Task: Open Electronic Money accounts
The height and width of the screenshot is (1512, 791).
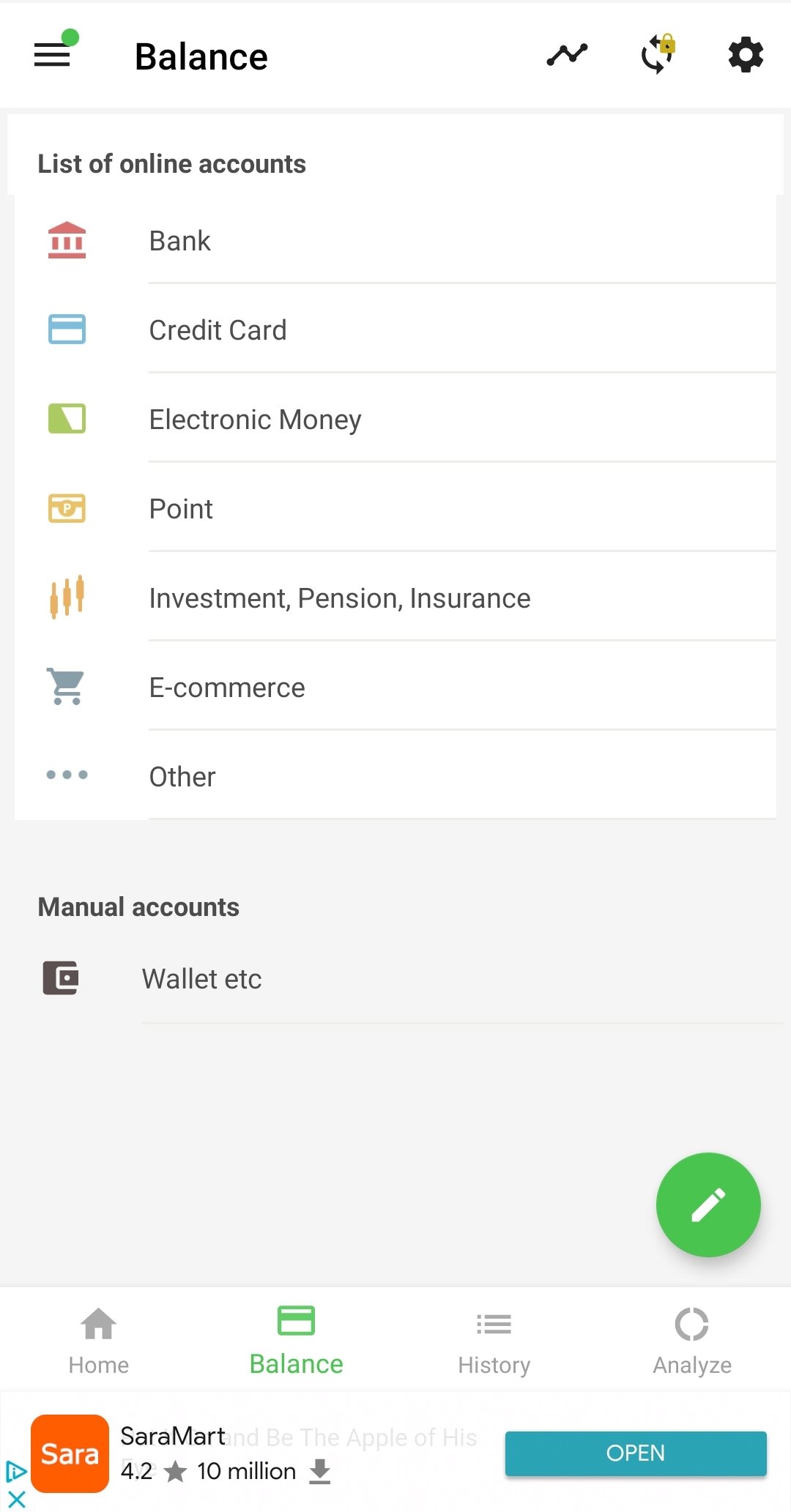Action: pos(395,420)
